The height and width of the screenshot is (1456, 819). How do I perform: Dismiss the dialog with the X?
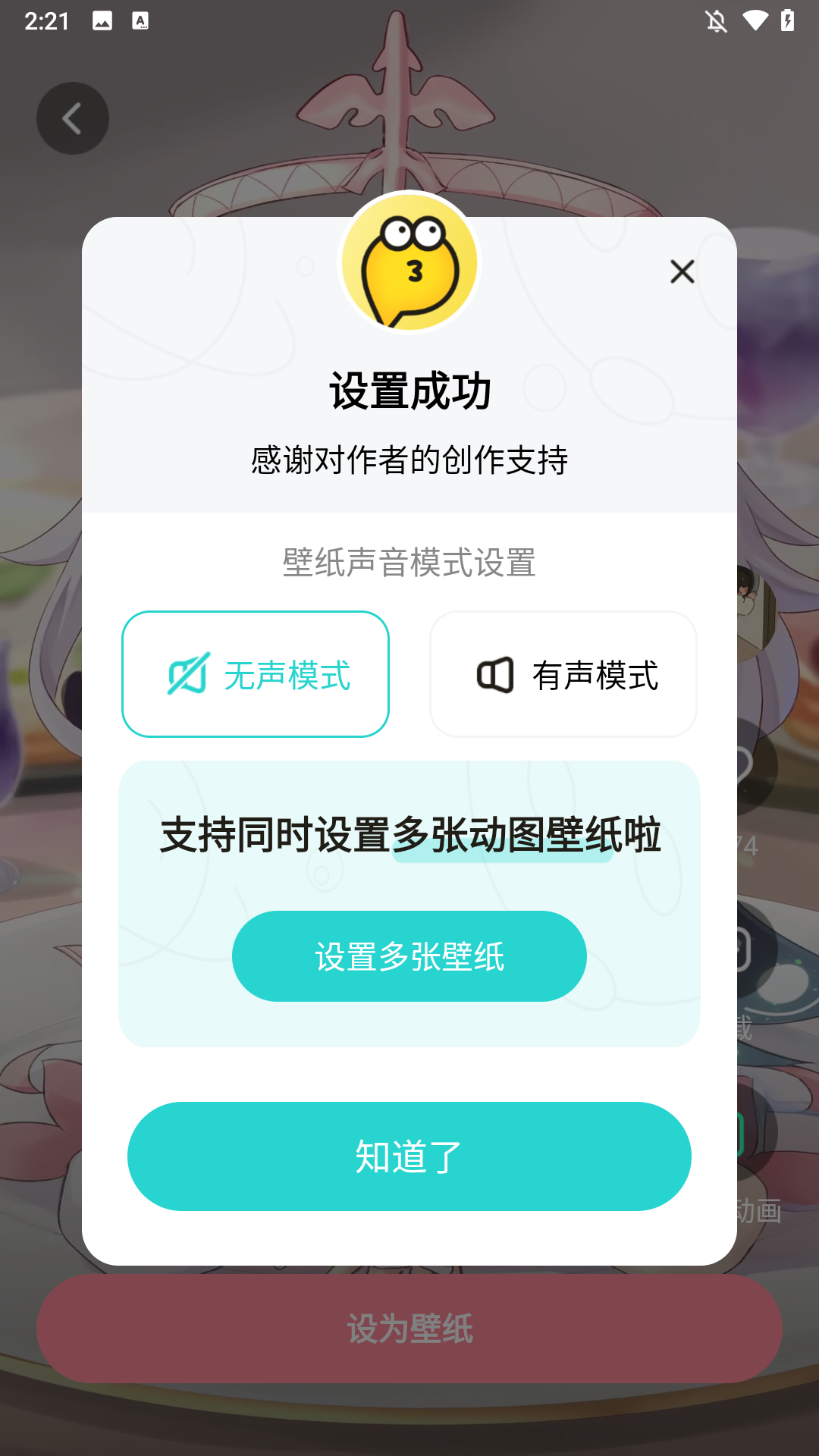pyautogui.click(x=681, y=271)
